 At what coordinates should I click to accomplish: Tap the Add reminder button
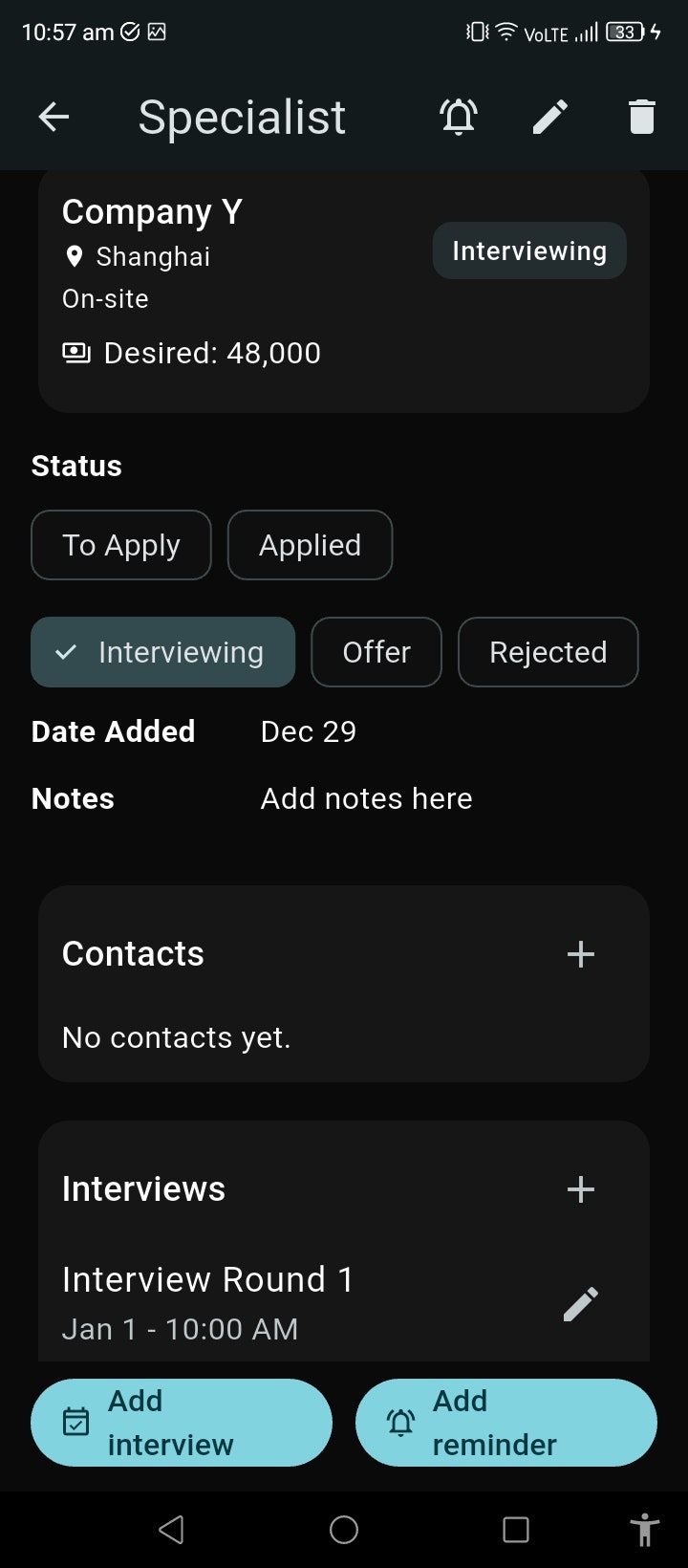click(x=505, y=1422)
